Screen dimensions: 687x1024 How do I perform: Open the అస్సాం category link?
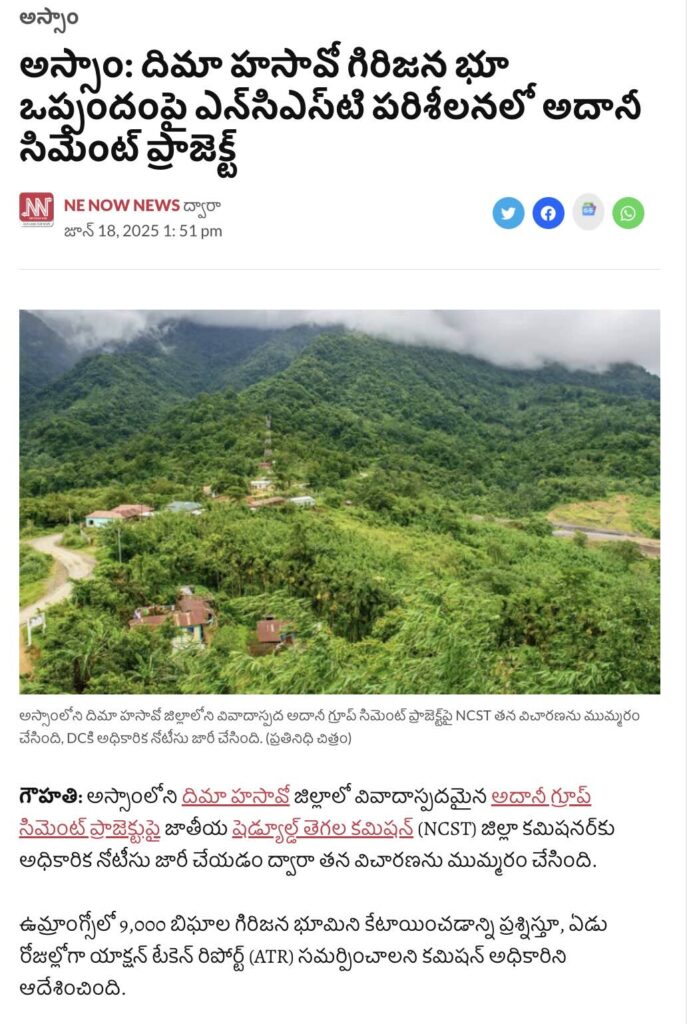[48, 18]
